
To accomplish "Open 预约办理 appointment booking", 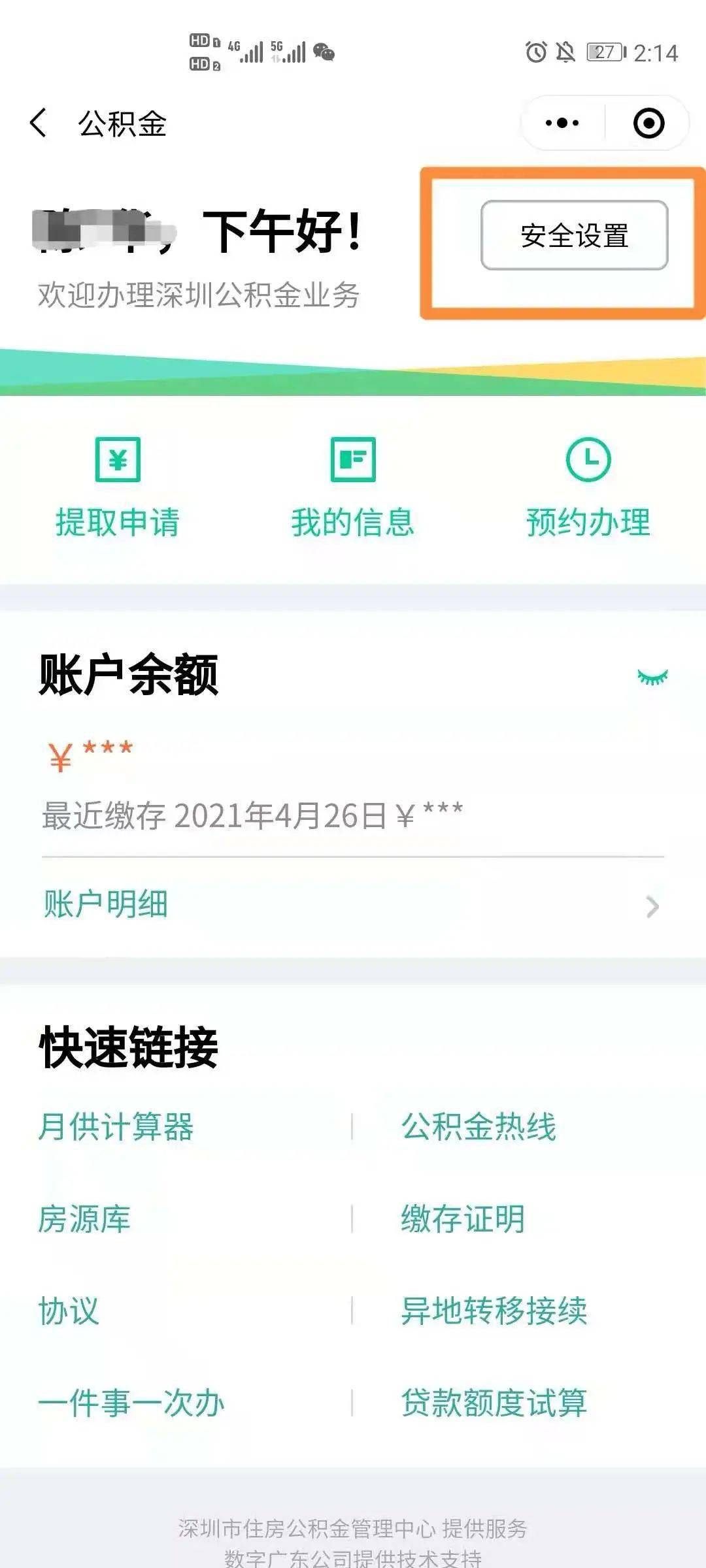I will (588, 487).
